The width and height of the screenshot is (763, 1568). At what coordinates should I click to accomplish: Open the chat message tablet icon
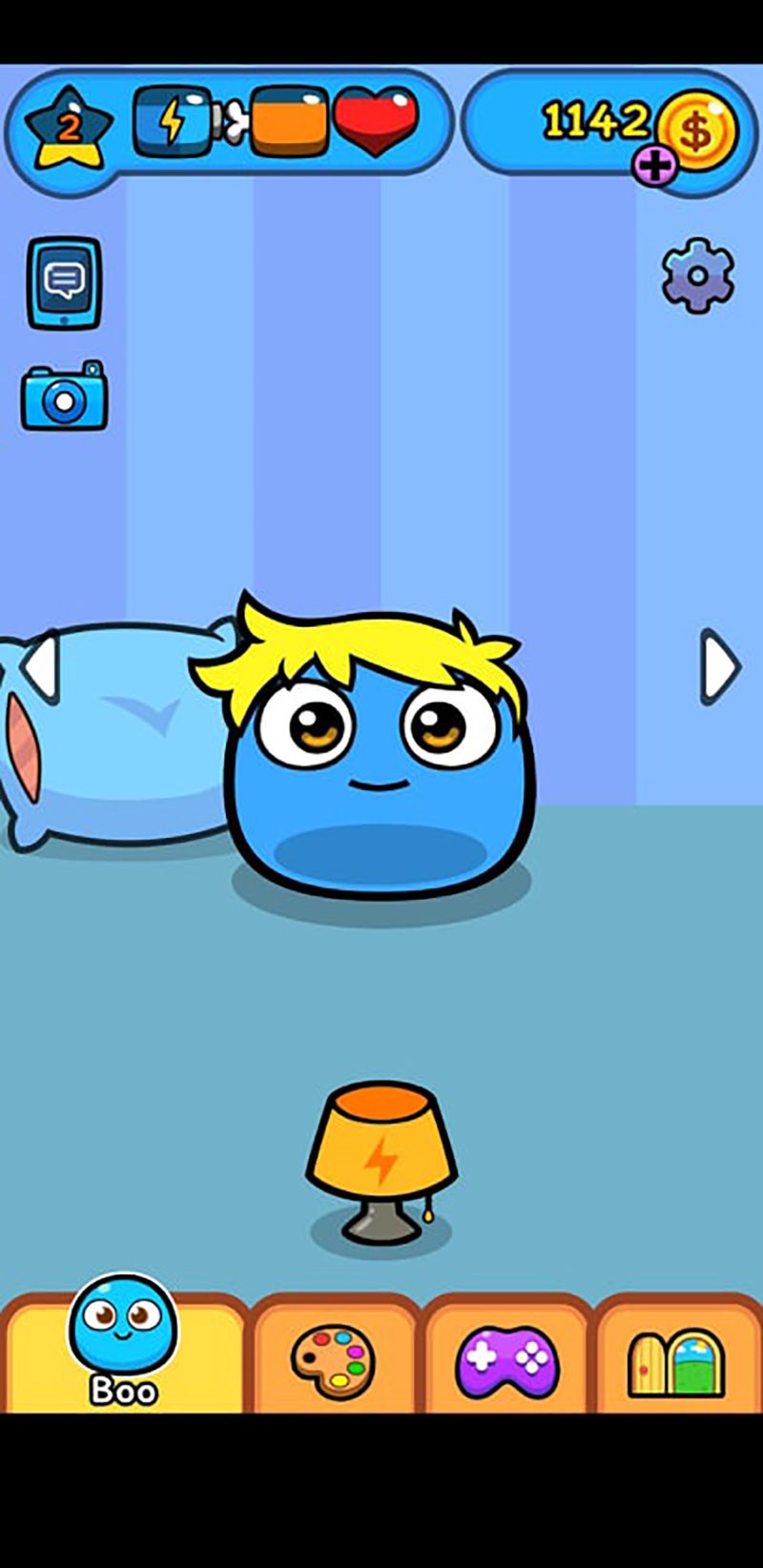(64, 282)
